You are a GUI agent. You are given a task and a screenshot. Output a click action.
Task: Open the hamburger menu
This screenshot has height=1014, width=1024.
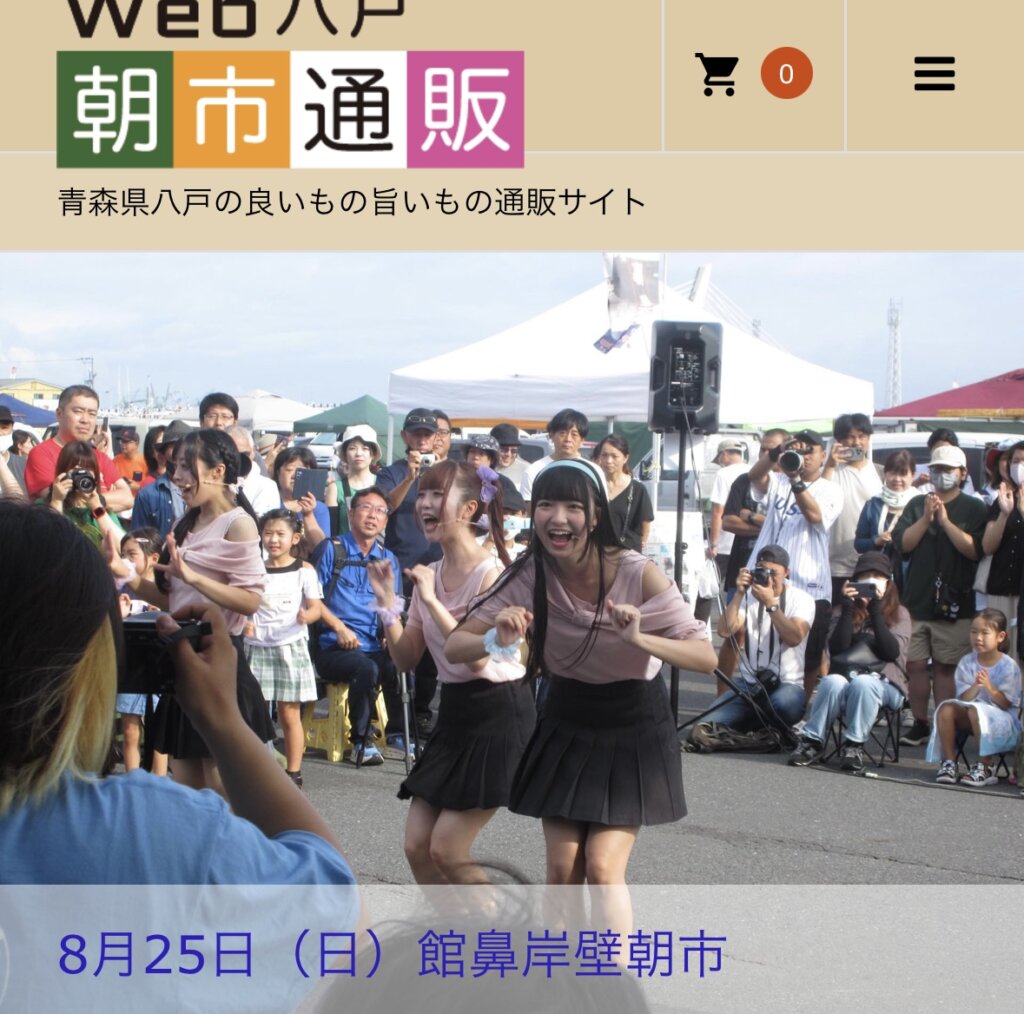[934, 74]
